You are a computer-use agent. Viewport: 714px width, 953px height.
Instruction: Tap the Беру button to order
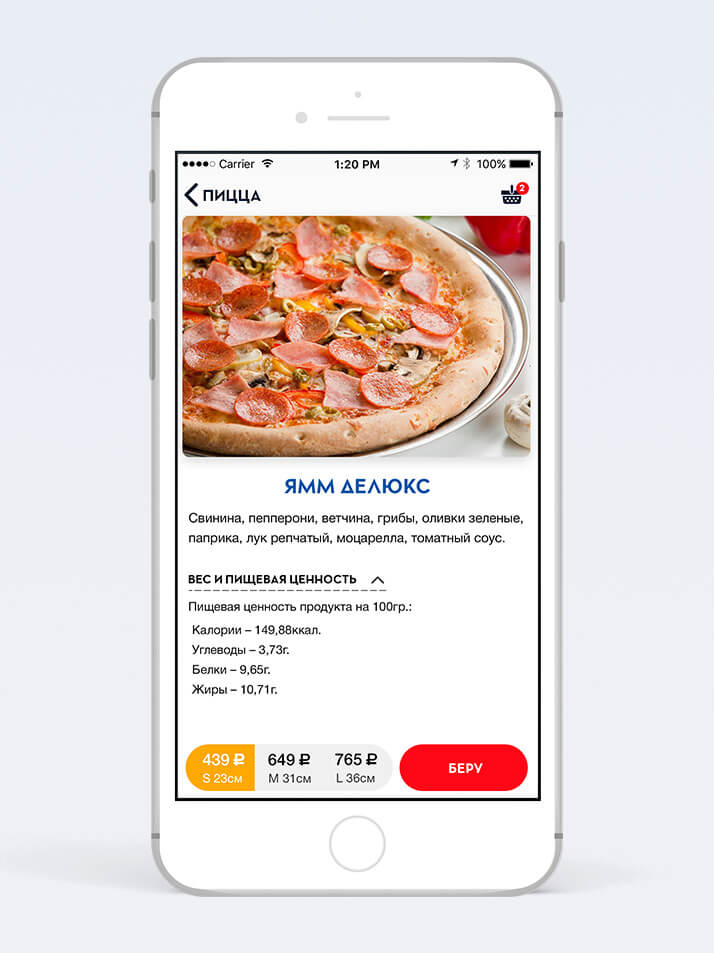463,768
